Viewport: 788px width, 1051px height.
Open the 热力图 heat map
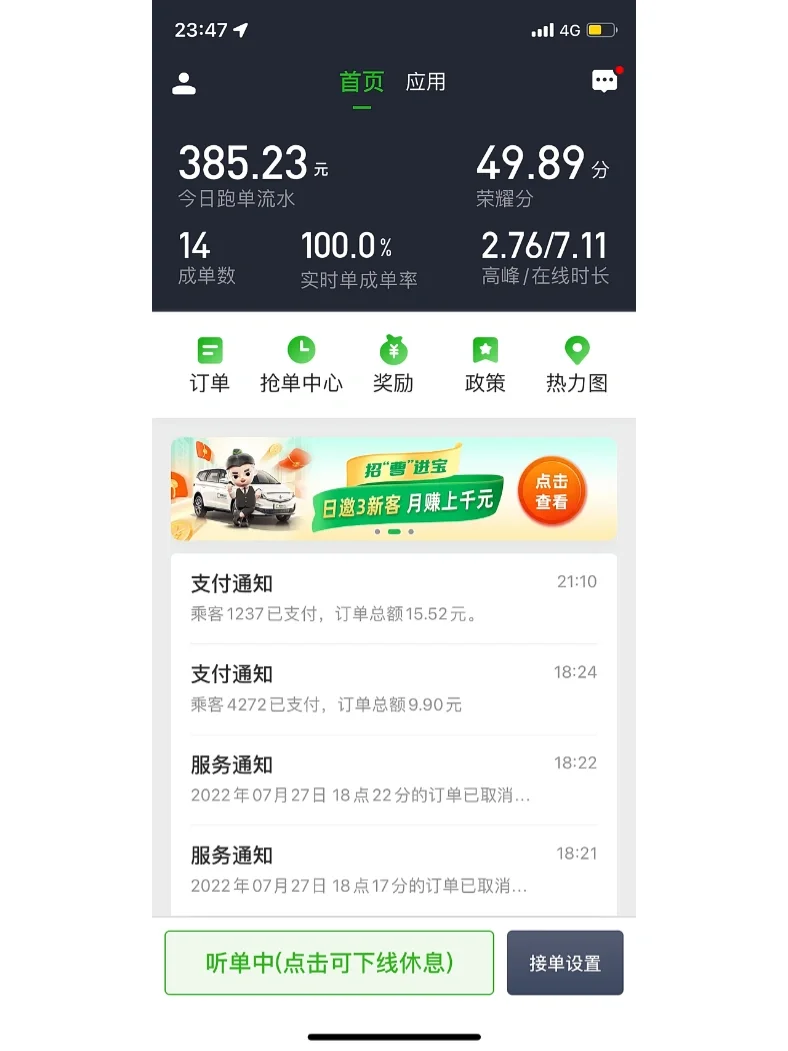pyautogui.click(x=576, y=365)
